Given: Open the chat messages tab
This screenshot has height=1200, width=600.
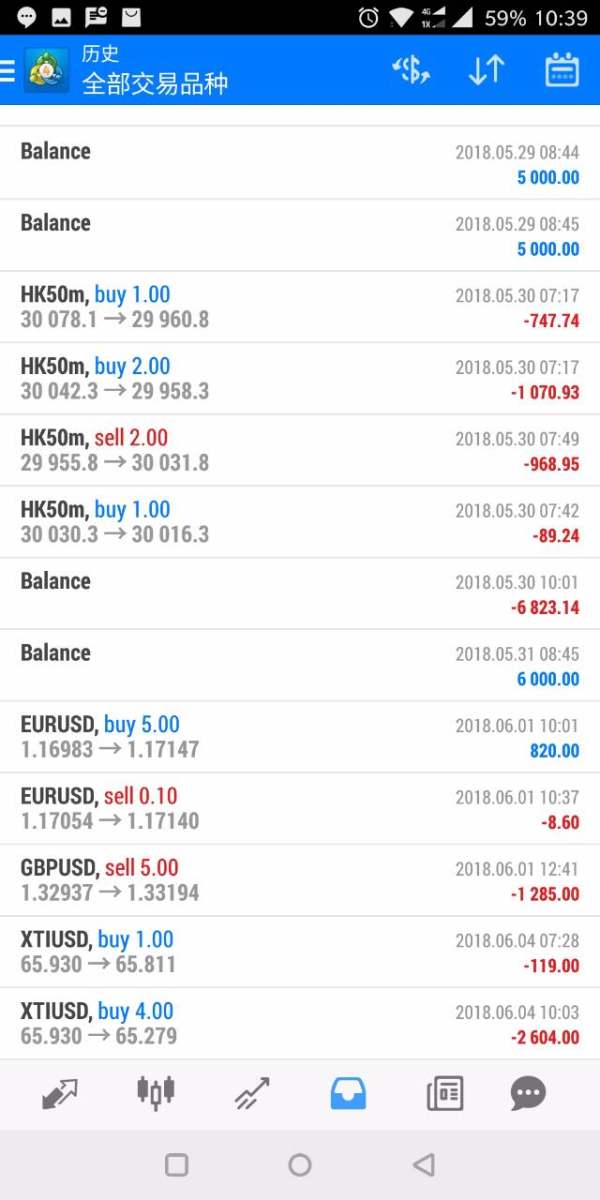Looking at the screenshot, I should coord(528,1094).
